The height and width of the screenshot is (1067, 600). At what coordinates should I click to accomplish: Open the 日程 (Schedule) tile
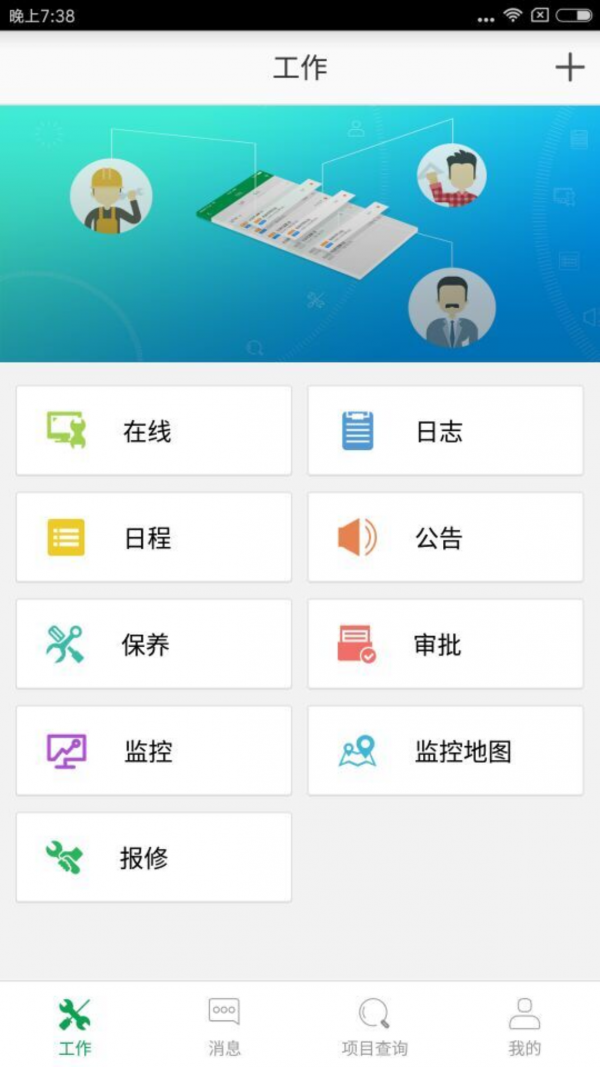point(154,538)
